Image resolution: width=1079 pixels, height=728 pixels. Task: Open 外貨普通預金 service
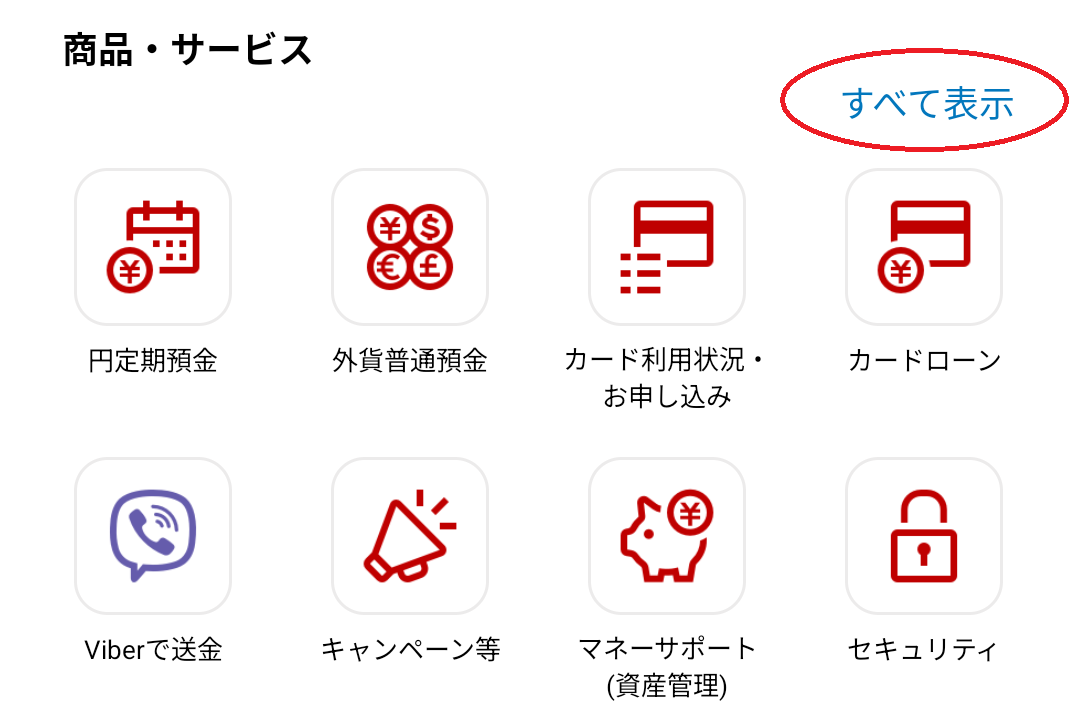coord(410,247)
